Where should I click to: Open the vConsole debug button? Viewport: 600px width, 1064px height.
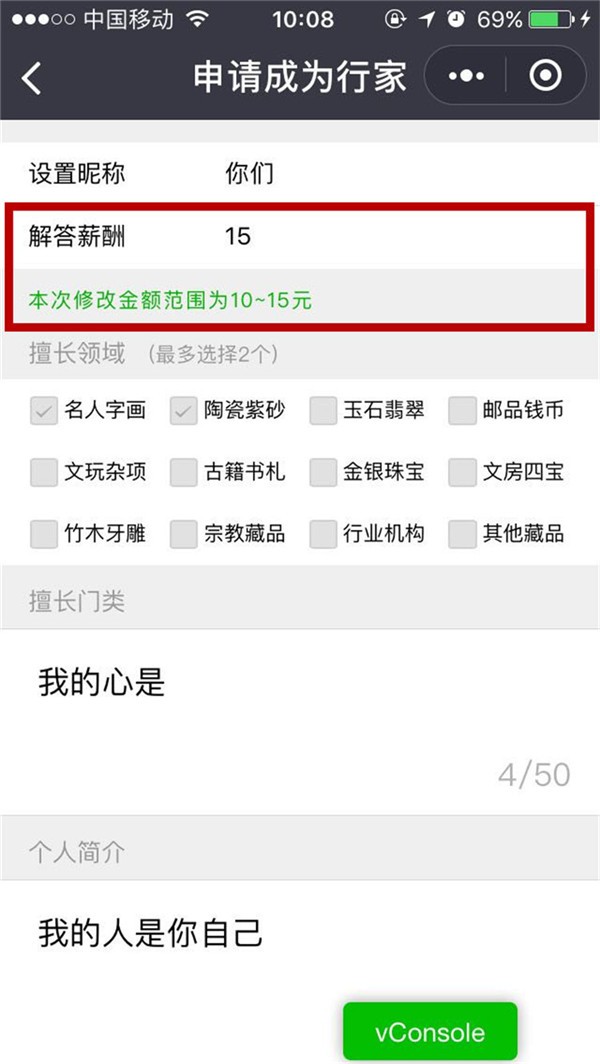pyautogui.click(x=430, y=1032)
